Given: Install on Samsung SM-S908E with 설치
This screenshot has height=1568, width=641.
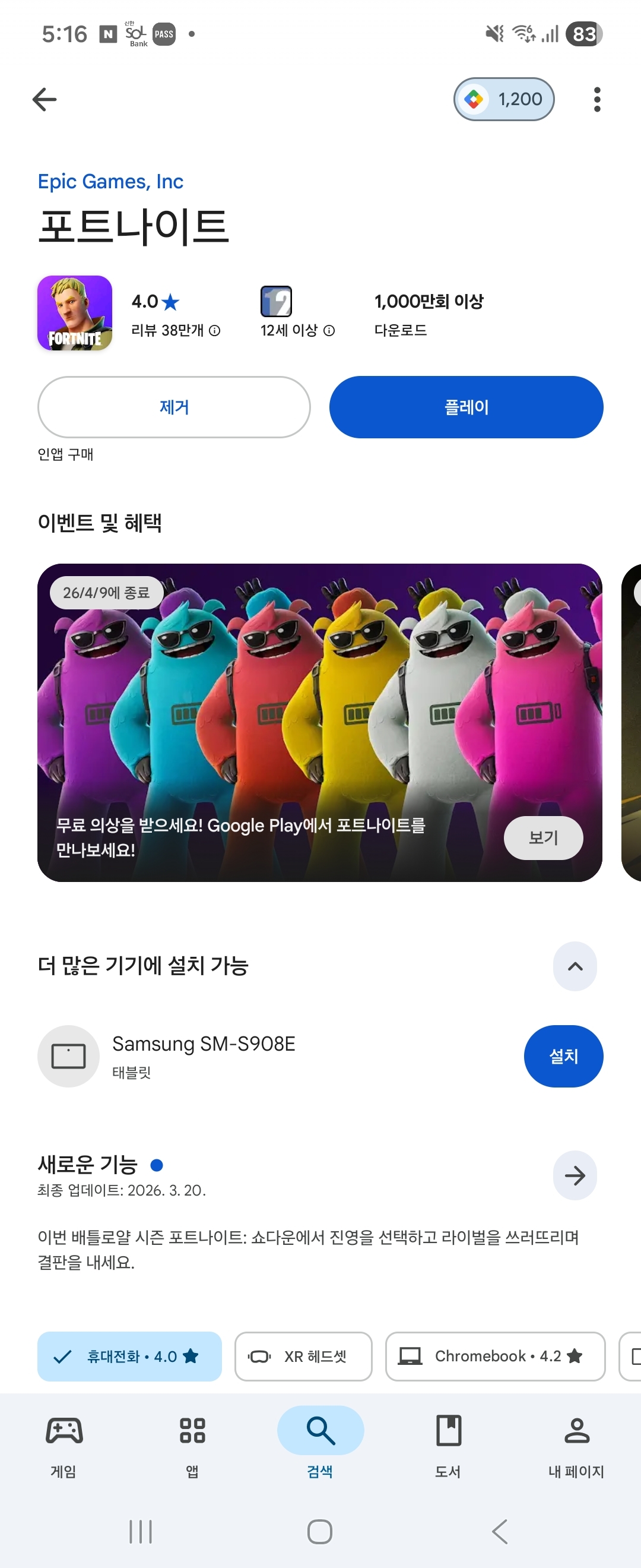Looking at the screenshot, I should (563, 1056).
